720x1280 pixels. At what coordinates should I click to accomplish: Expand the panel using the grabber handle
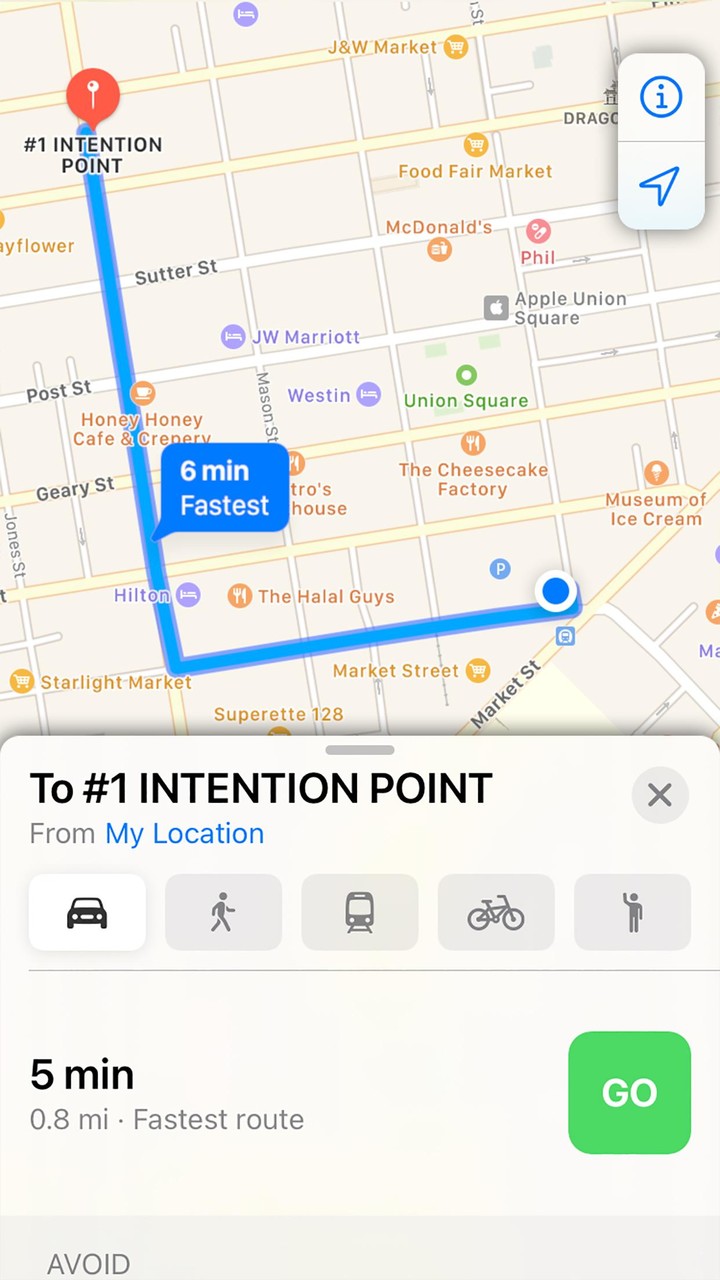click(360, 750)
